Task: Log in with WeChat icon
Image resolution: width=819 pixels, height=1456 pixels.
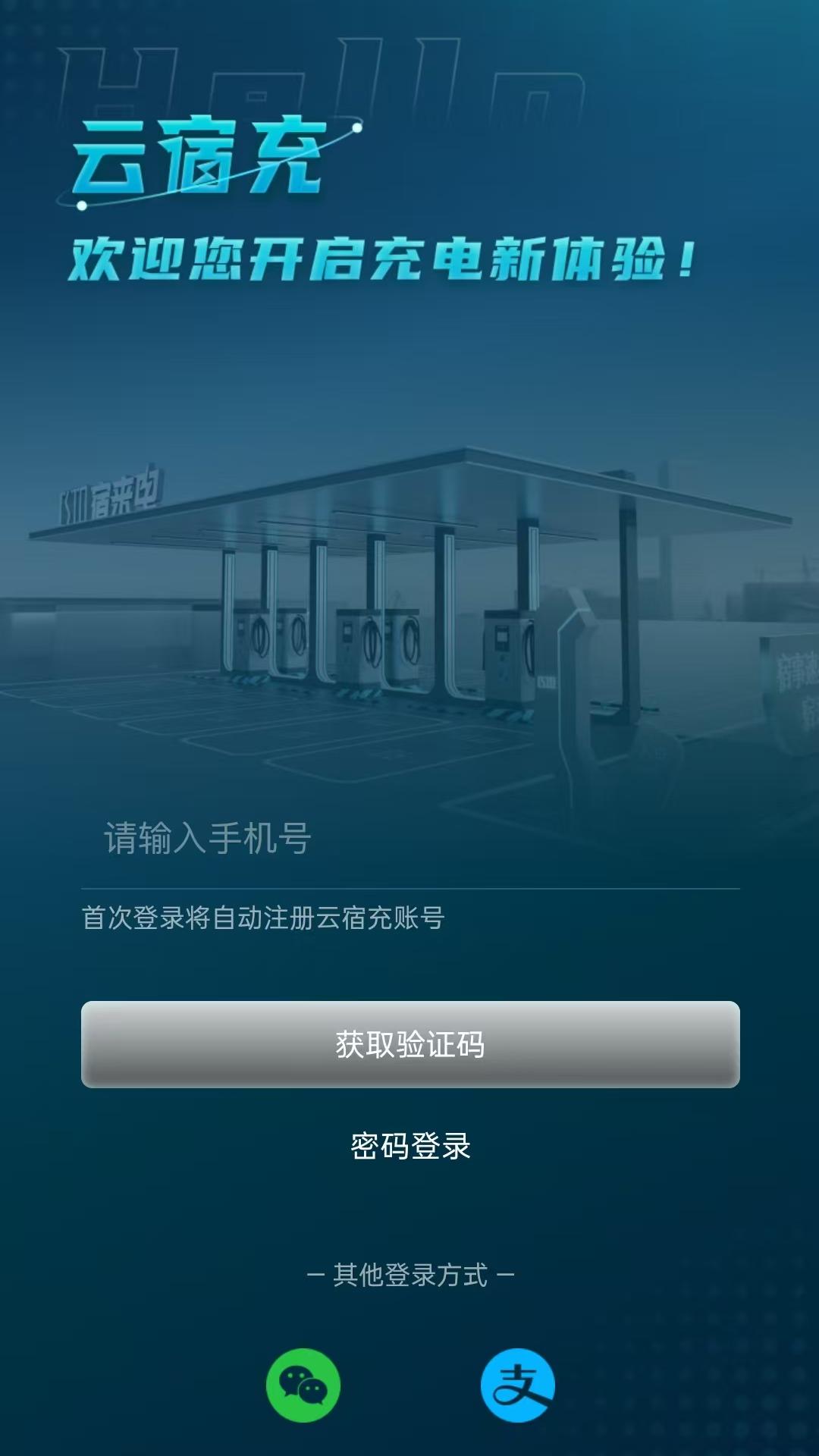Action: click(x=303, y=1385)
